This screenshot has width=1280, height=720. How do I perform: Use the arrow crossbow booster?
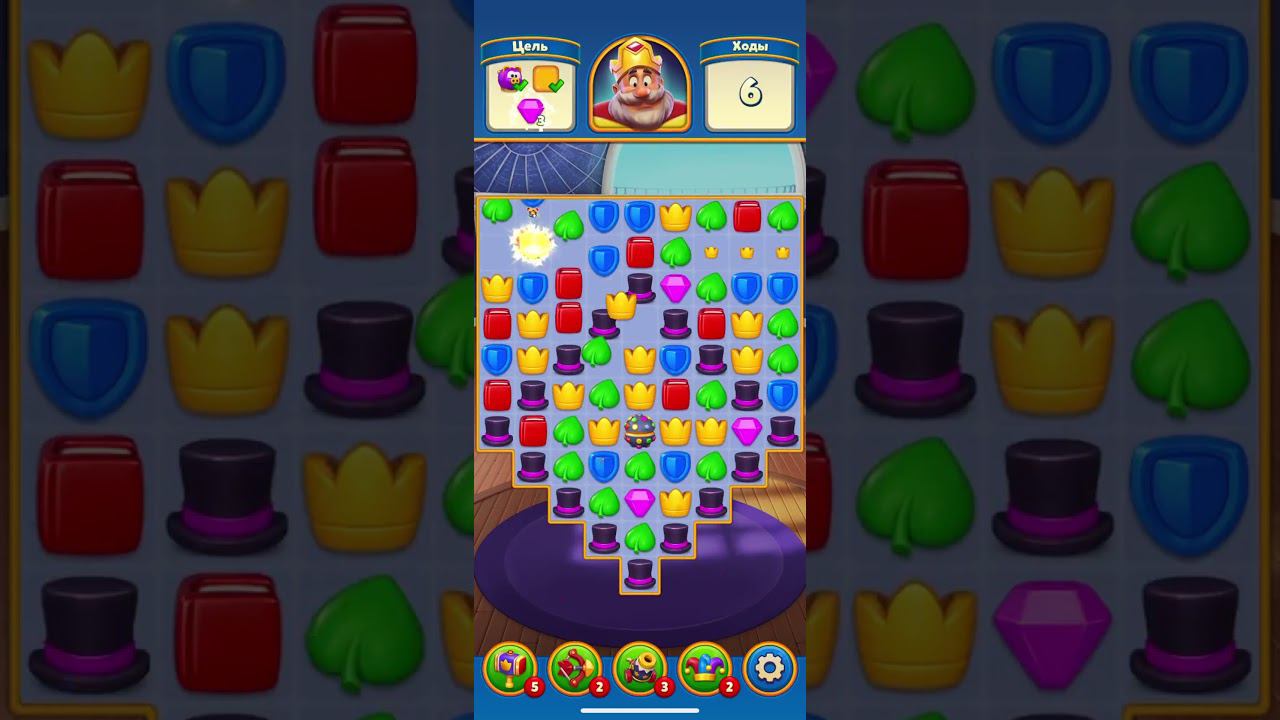575,668
